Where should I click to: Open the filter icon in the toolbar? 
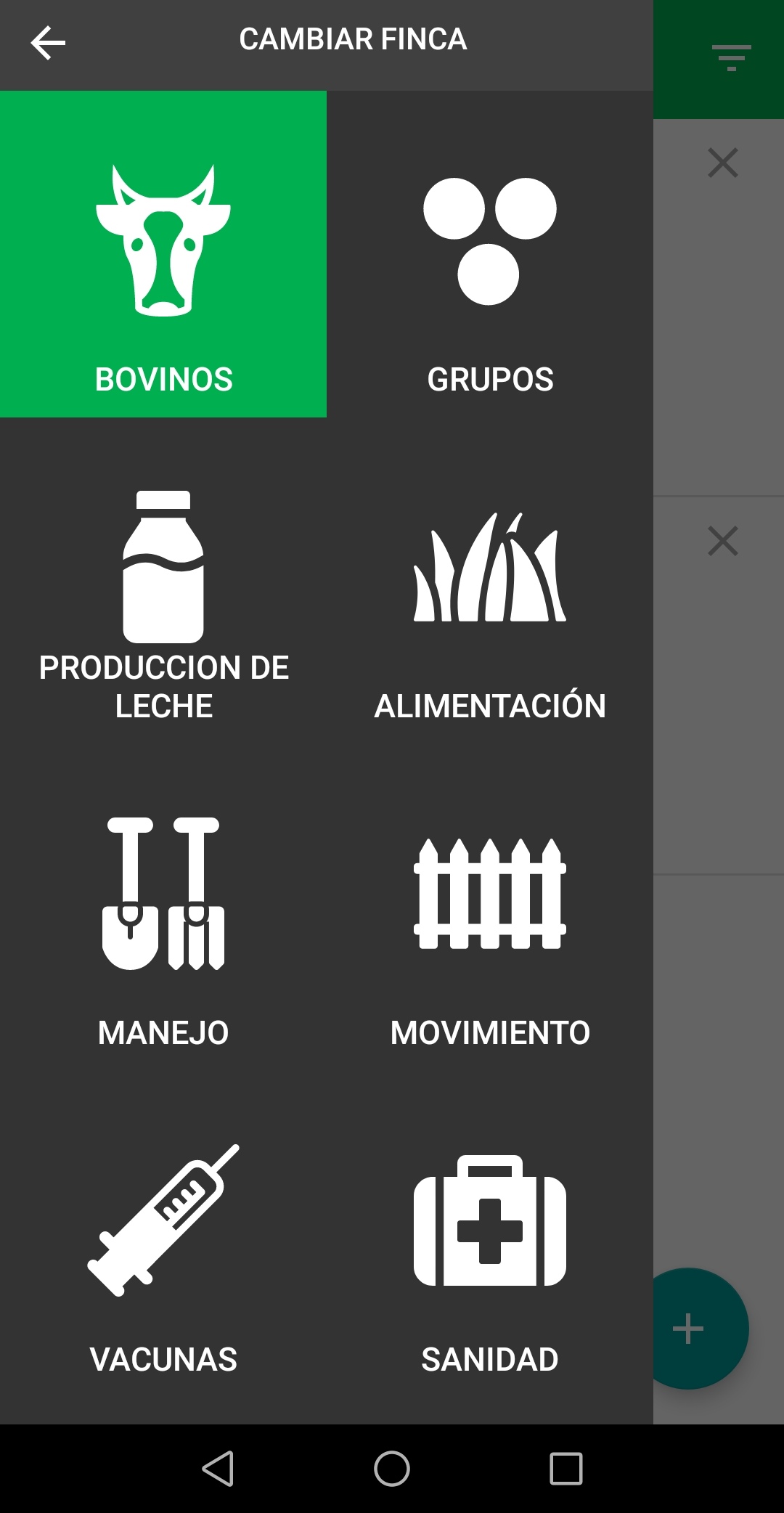pyautogui.click(x=731, y=57)
